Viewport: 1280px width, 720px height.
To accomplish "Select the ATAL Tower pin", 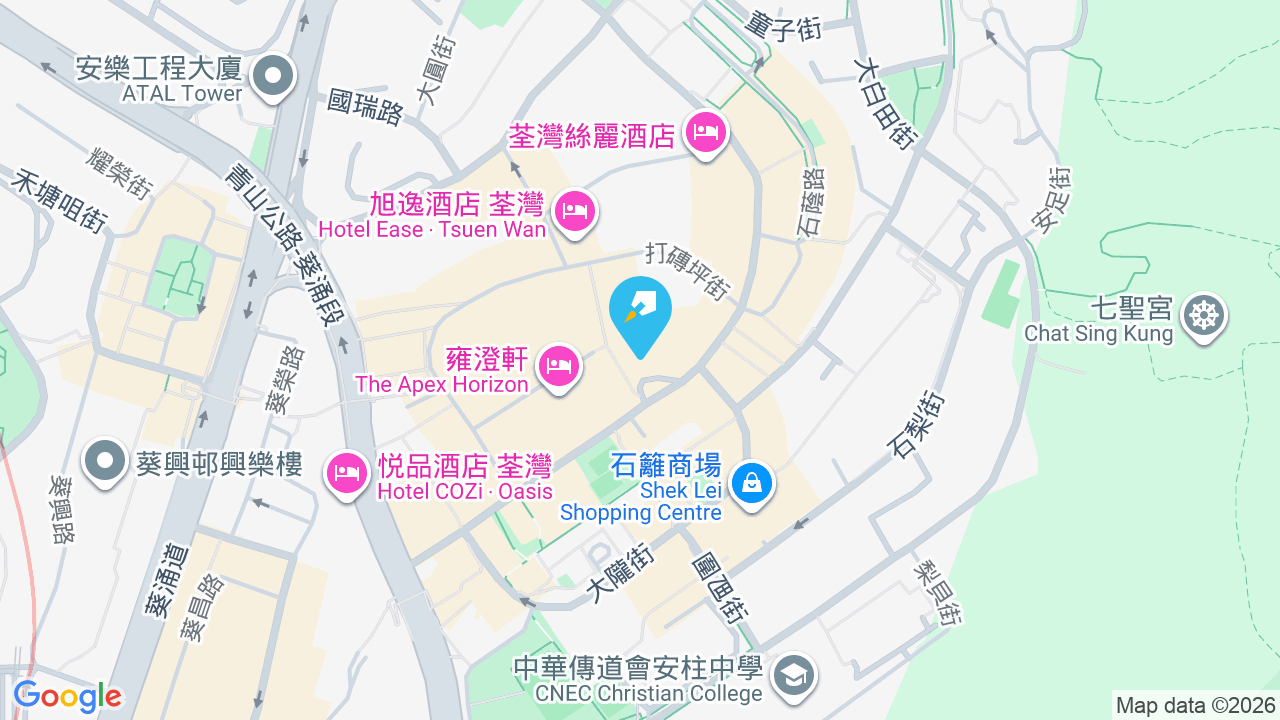I will [272, 77].
